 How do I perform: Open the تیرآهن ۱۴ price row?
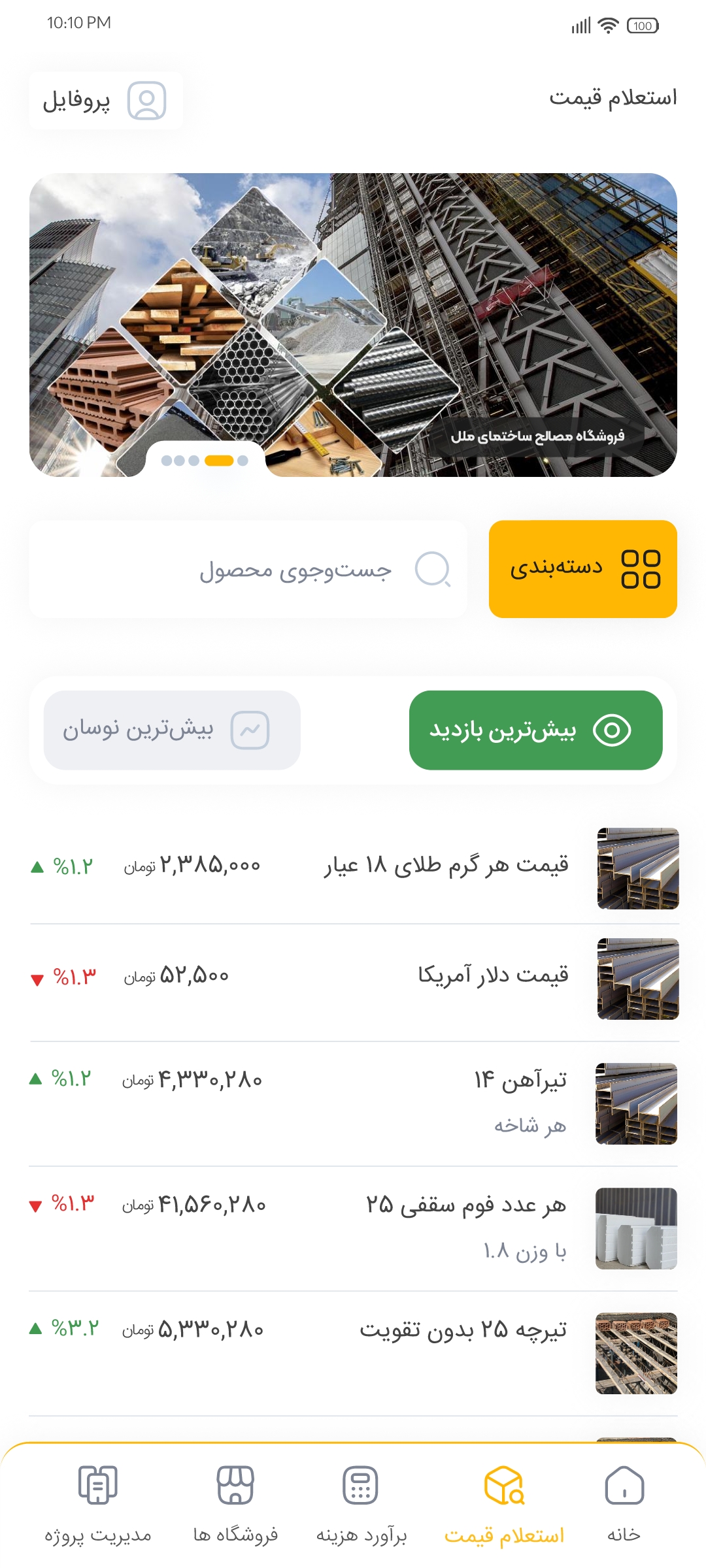point(353,1103)
